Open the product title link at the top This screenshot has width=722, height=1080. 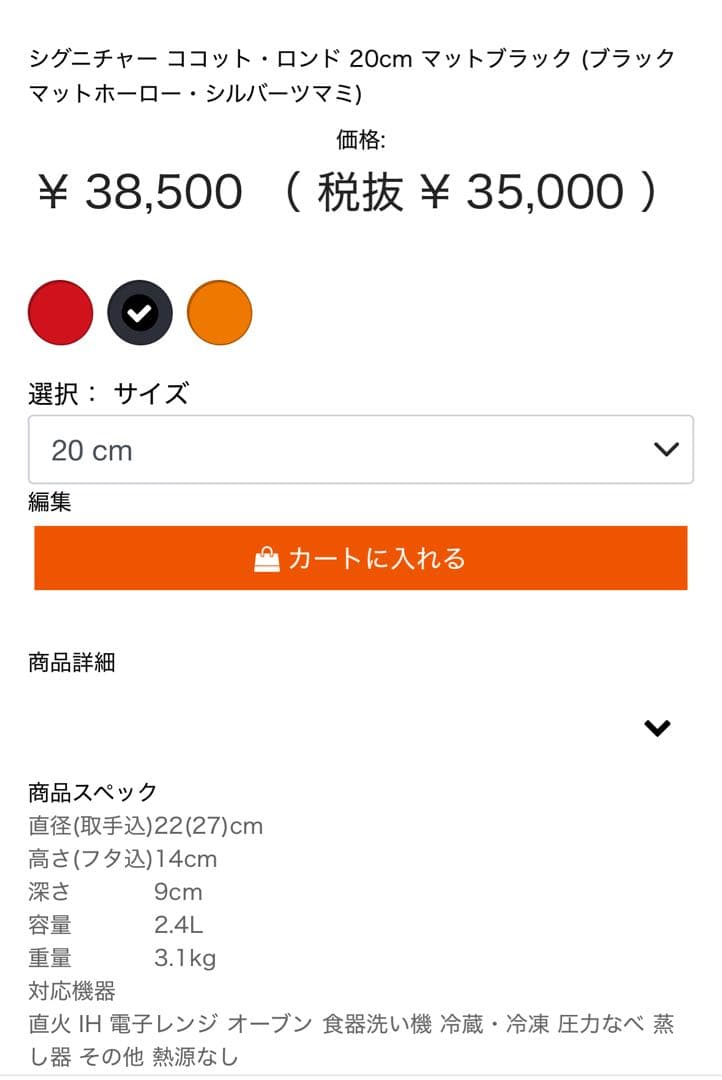pos(350,75)
